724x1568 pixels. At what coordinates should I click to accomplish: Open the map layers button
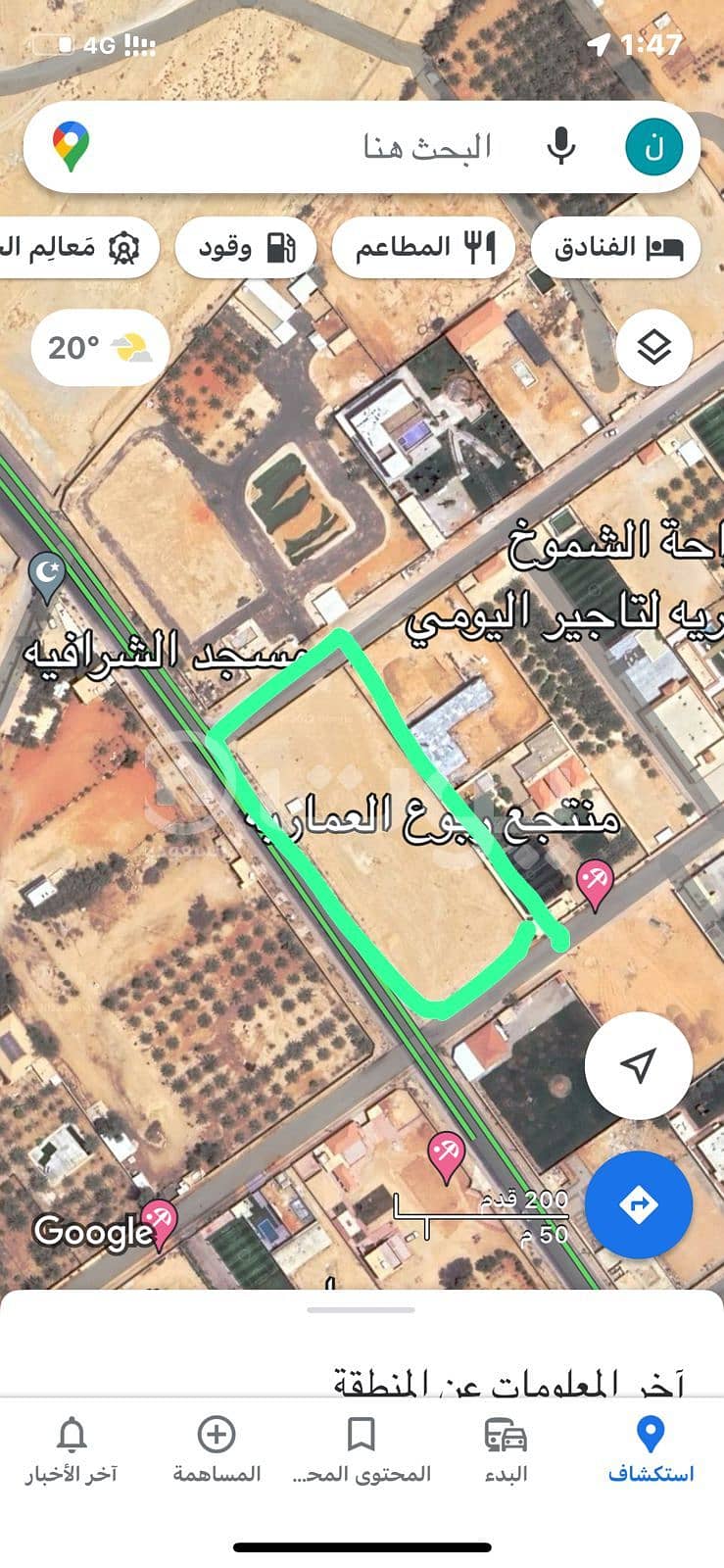[x=653, y=347]
